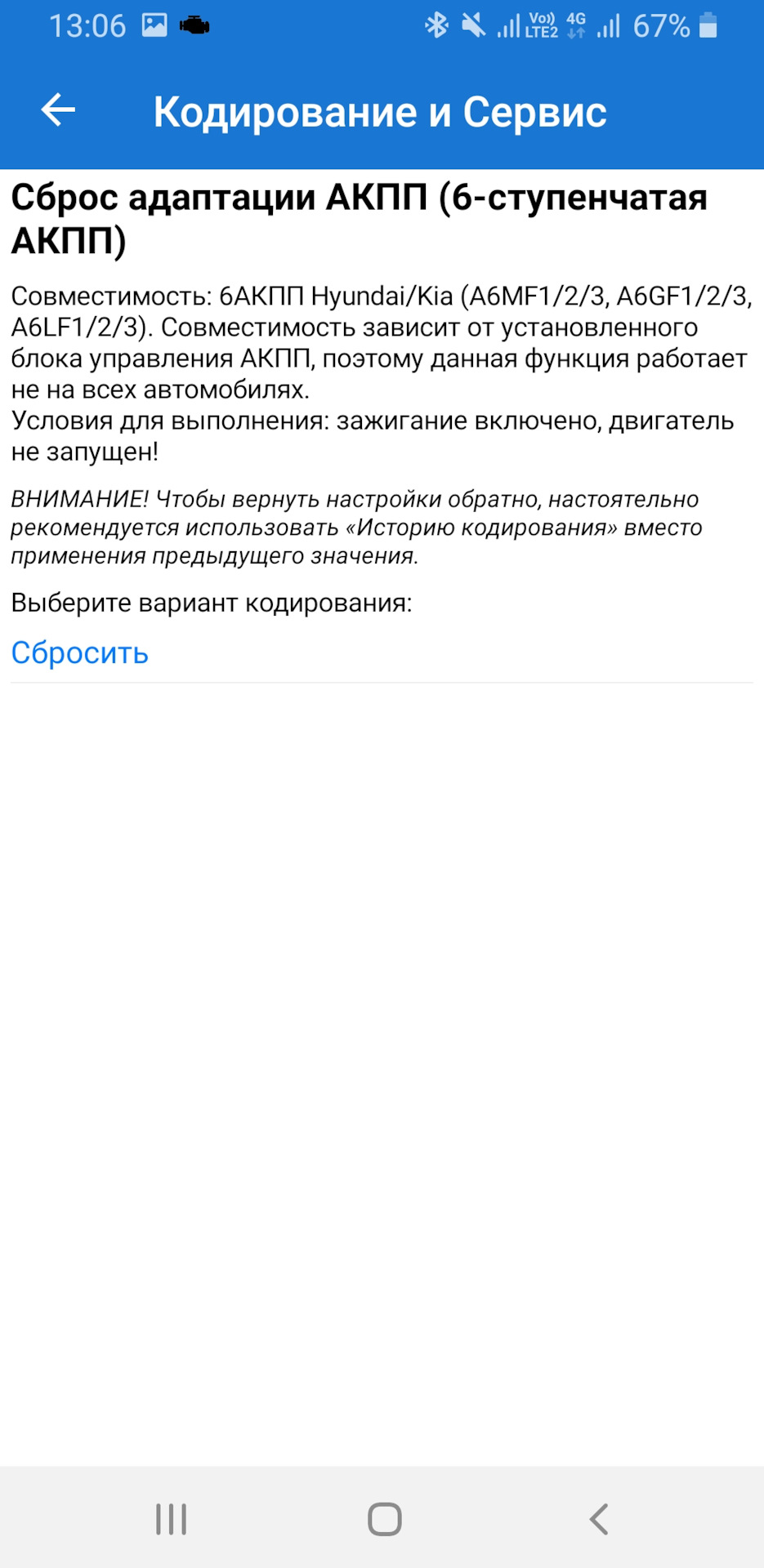Go back using the app bar arrow
Image resolution: width=764 pixels, height=1568 pixels.
[58, 110]
